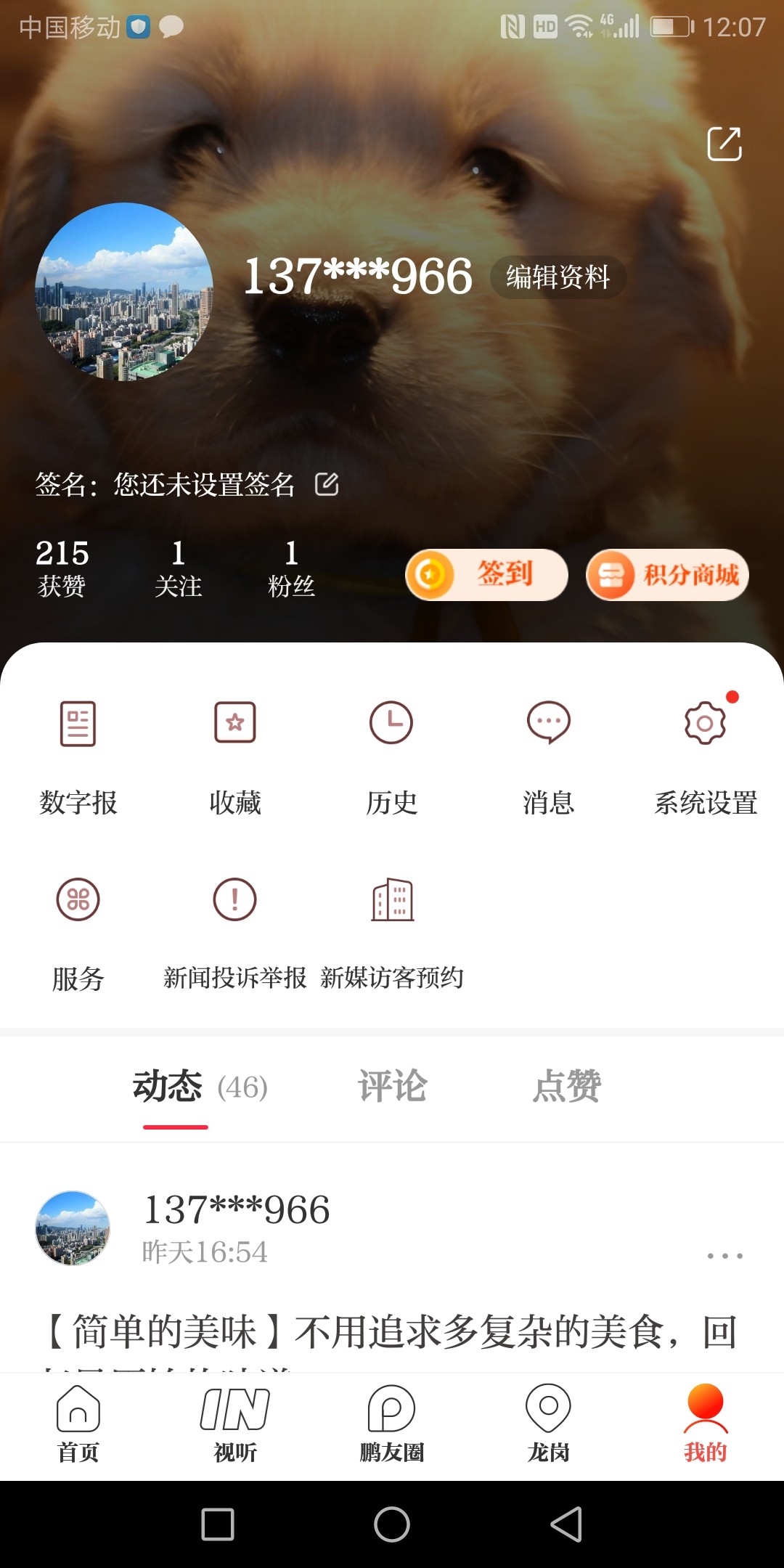Go to the 首页 home tab
This screenshot has width=784, height=1568.
pyautogui.click(x=78, y=1423)
